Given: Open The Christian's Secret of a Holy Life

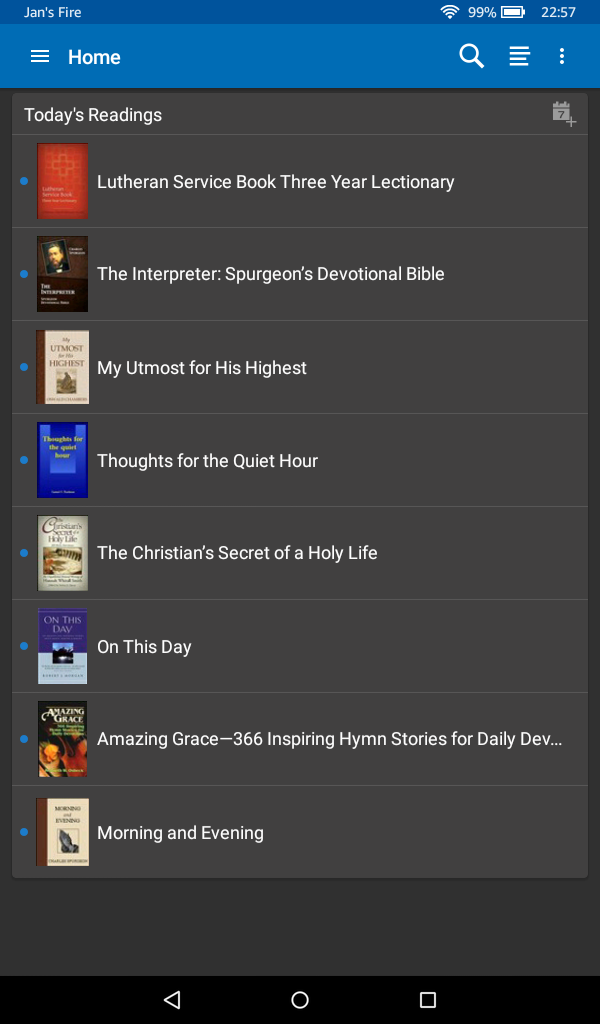Looking at the screenshot, I should 237,553.
